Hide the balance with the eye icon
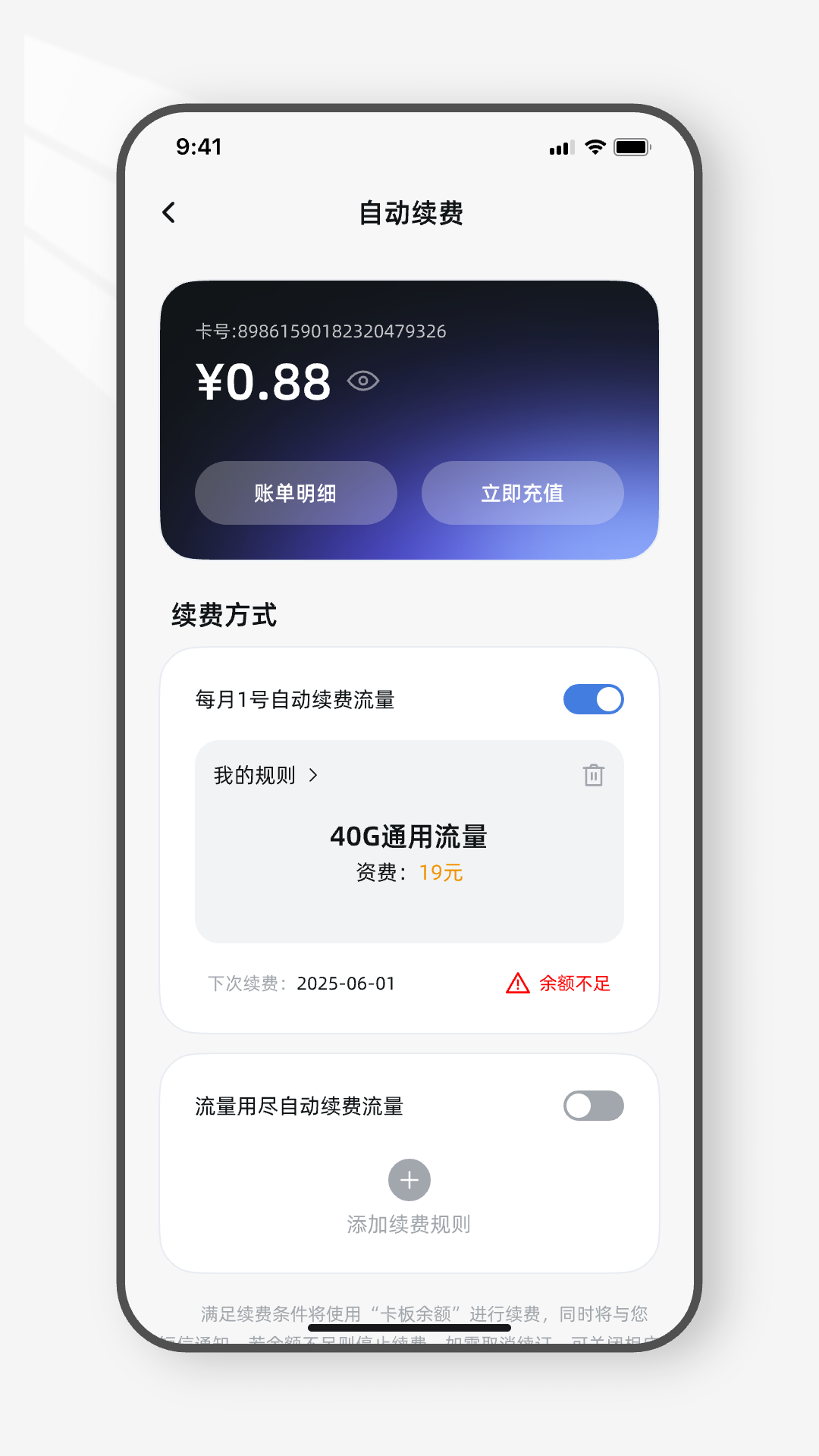 point(365,380)
